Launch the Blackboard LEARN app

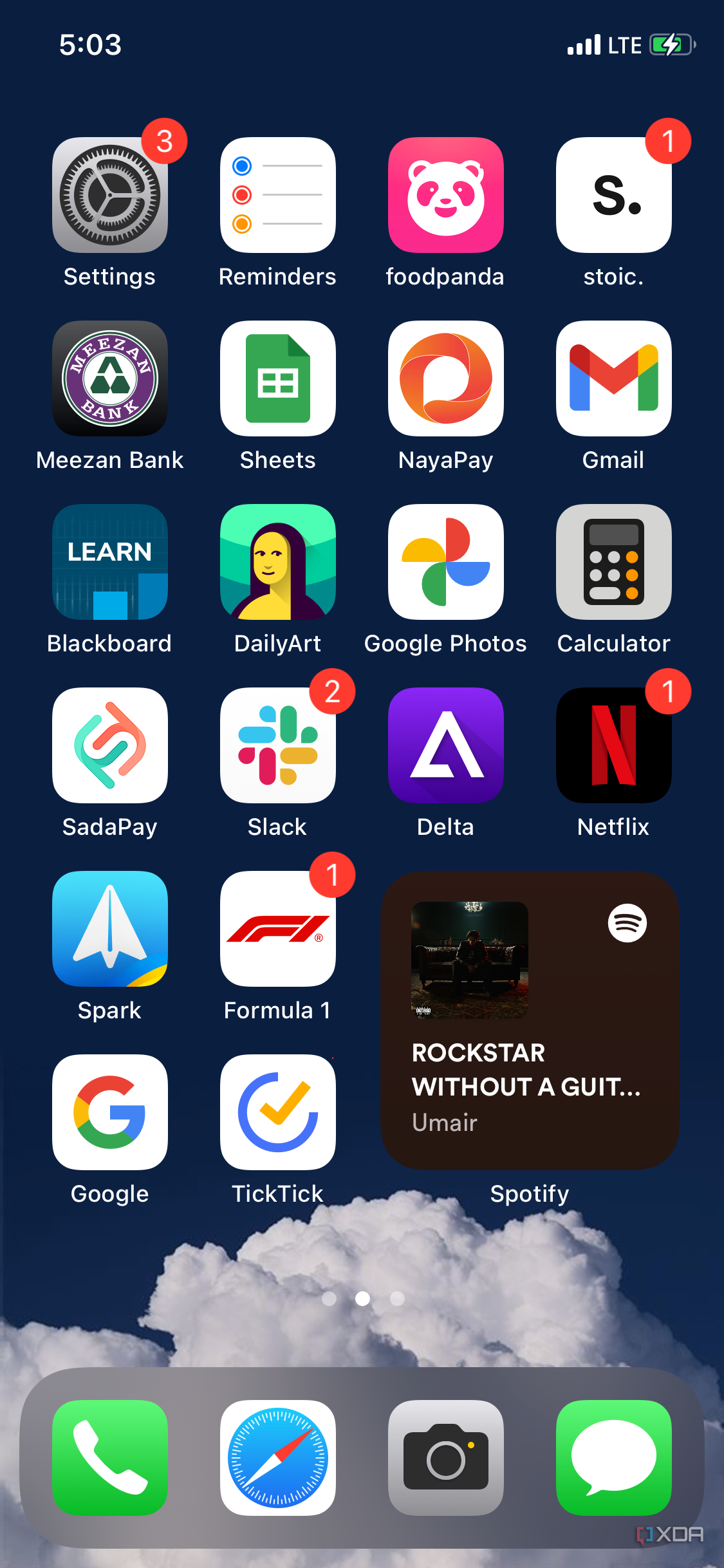pos(109,562)
